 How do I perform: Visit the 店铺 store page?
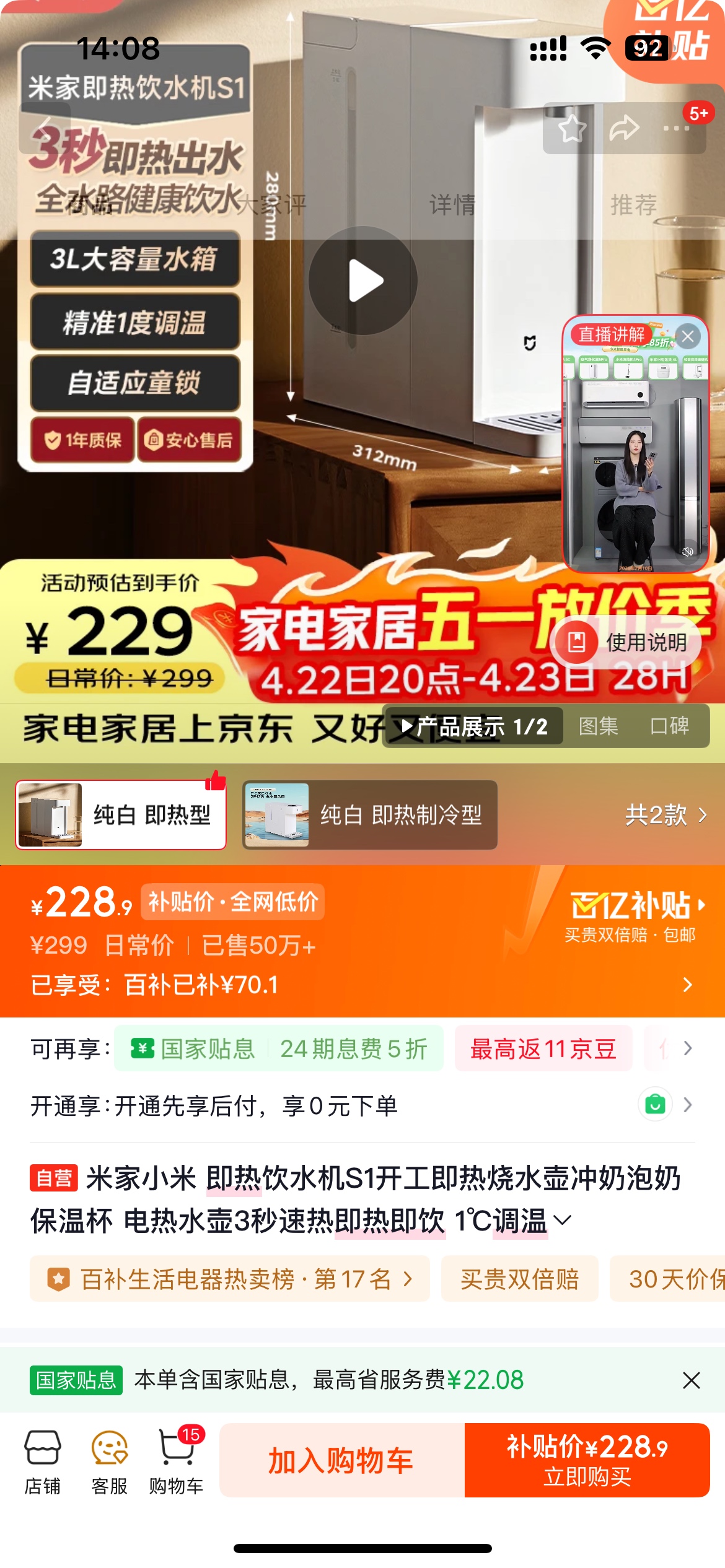[43, 1461]
